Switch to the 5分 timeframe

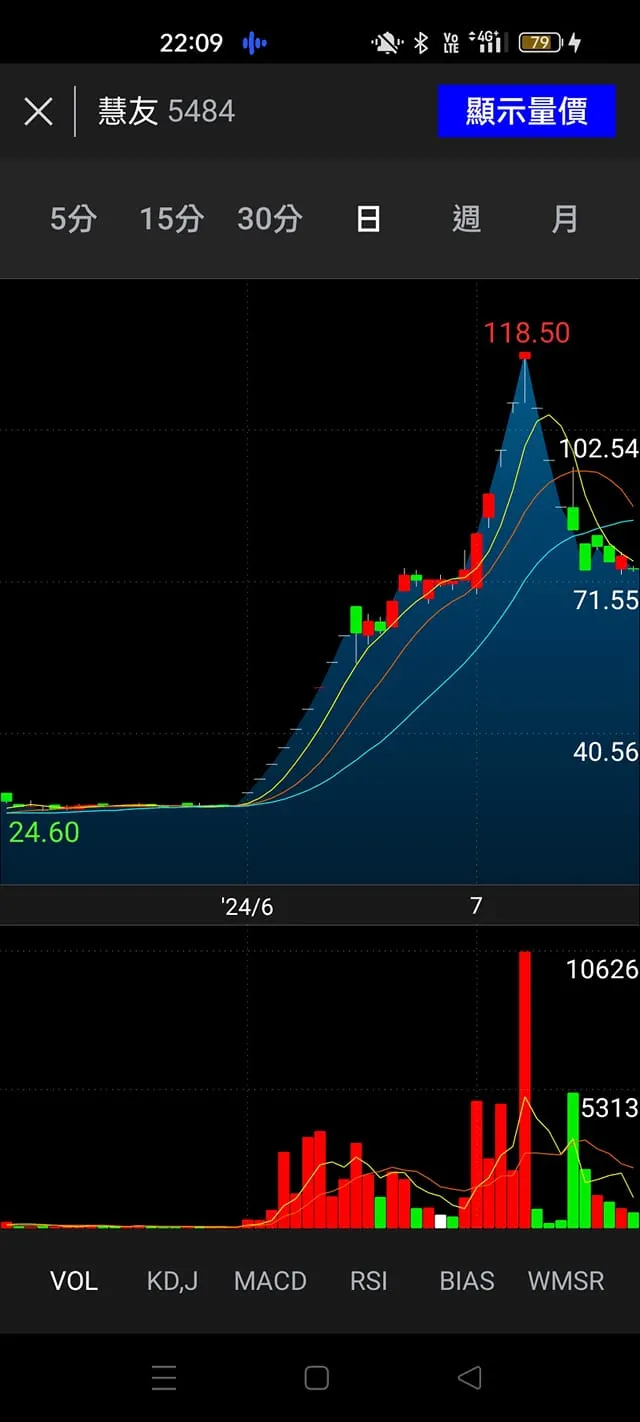point(73,219)
